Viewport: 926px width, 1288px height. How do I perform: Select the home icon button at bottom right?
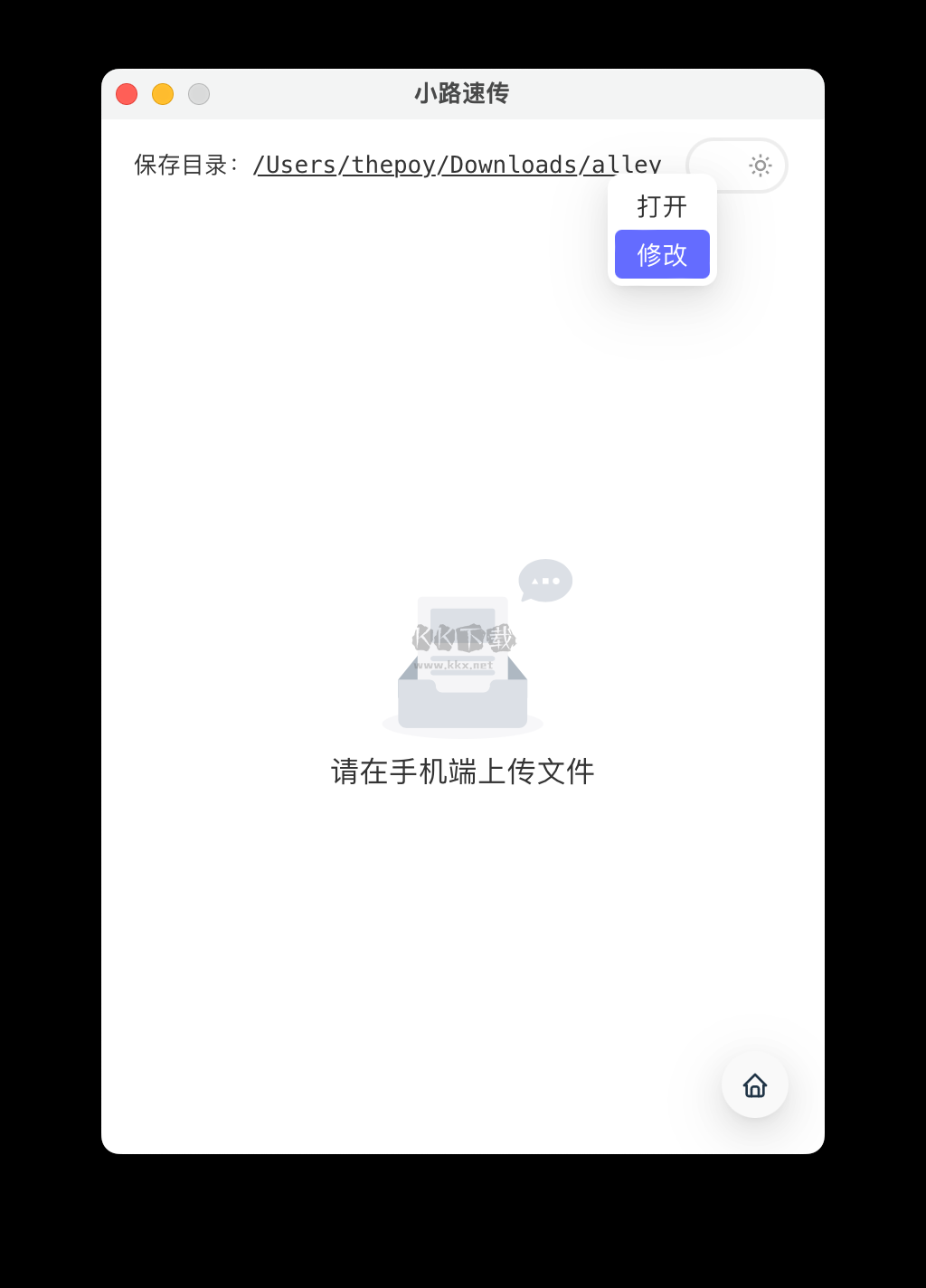[x=755, y=1086]
